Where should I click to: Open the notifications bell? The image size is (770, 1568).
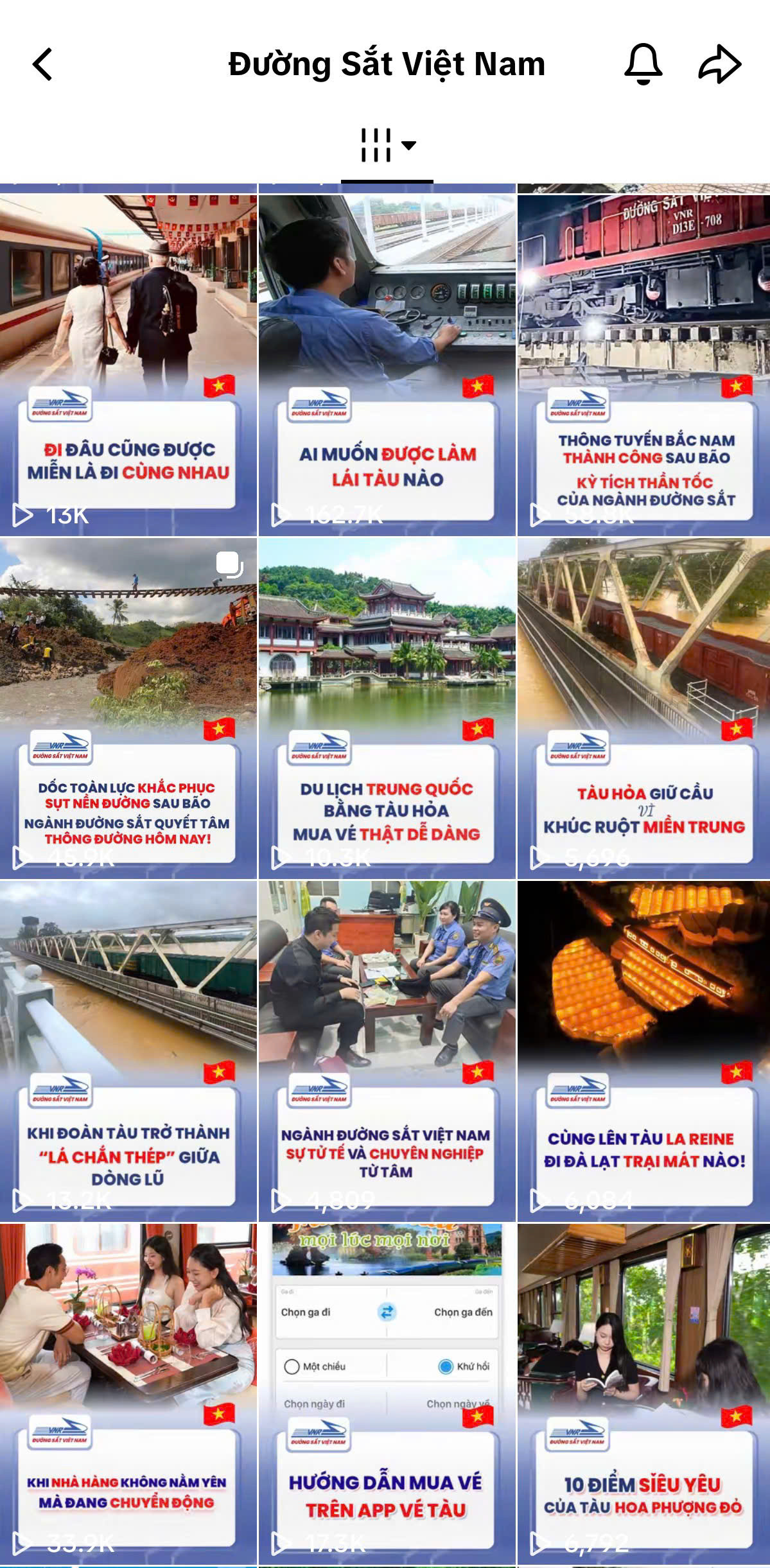coord(643,64)
